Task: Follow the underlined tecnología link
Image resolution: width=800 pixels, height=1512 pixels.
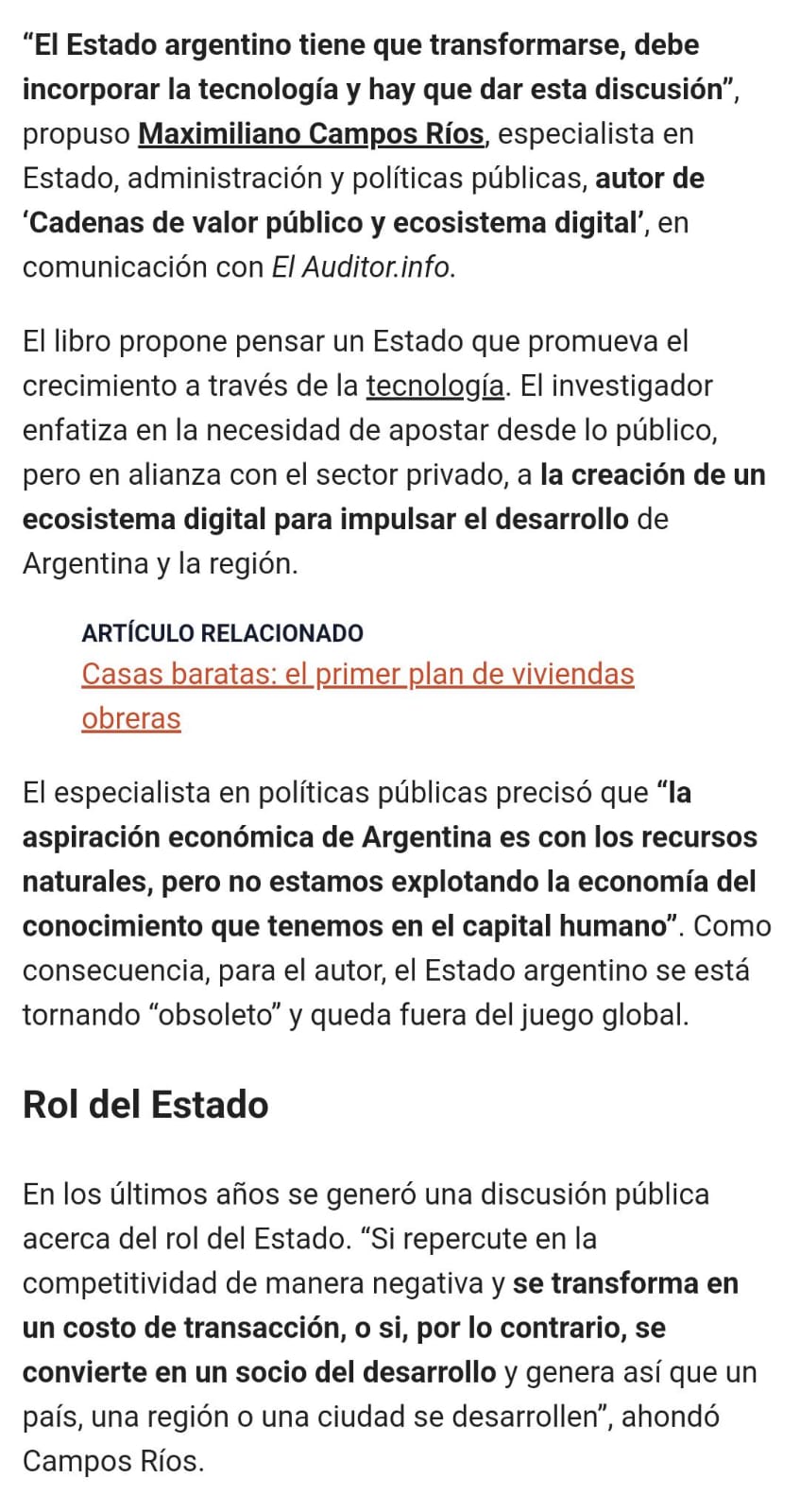Action: [x=434, y=386]
